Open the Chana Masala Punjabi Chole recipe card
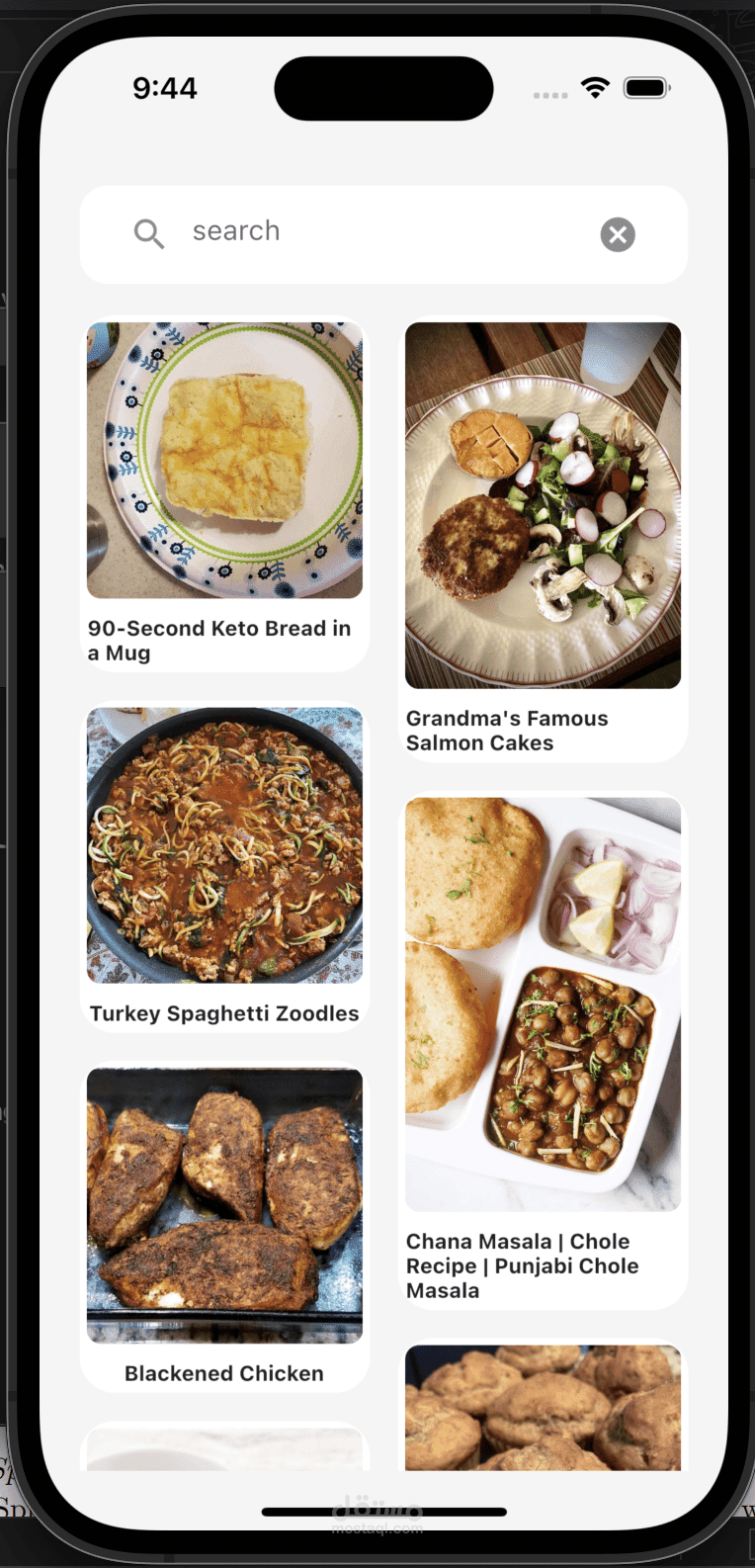The image size is (755, 1568). (543, 1051)
